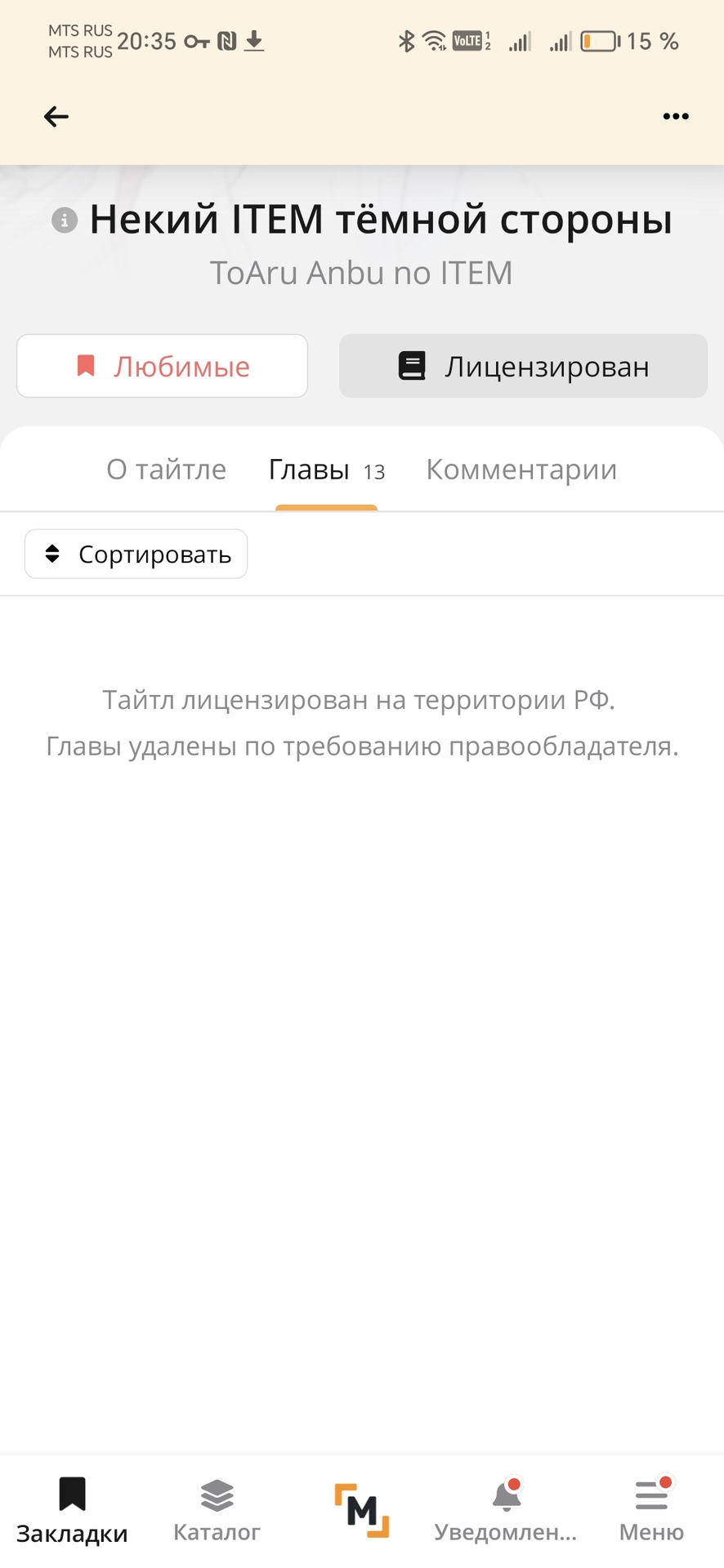Open the three-dot overflow menu
This screenshot has height=1568, width=724.
click(x=675, y=117)
